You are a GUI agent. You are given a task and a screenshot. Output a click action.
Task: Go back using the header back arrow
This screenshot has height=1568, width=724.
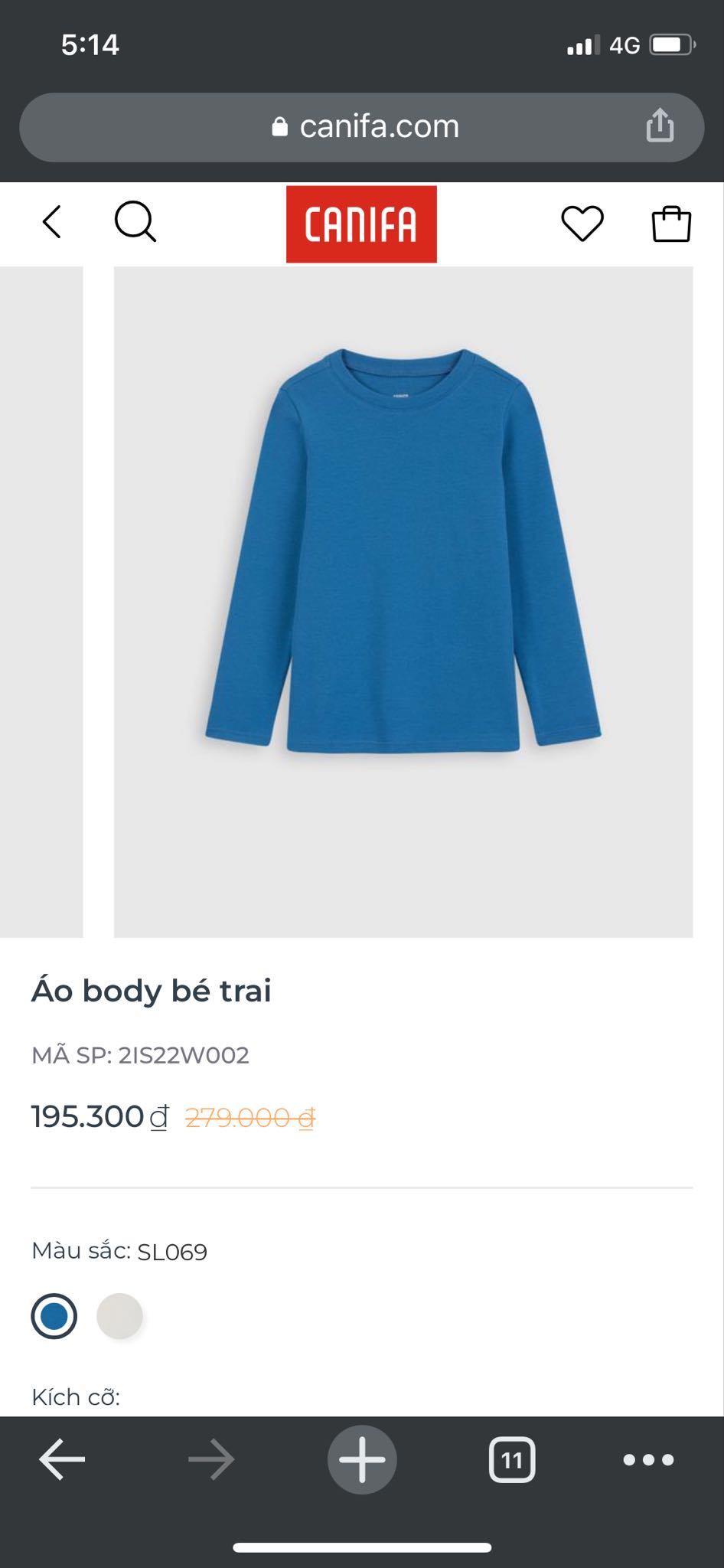52,223
